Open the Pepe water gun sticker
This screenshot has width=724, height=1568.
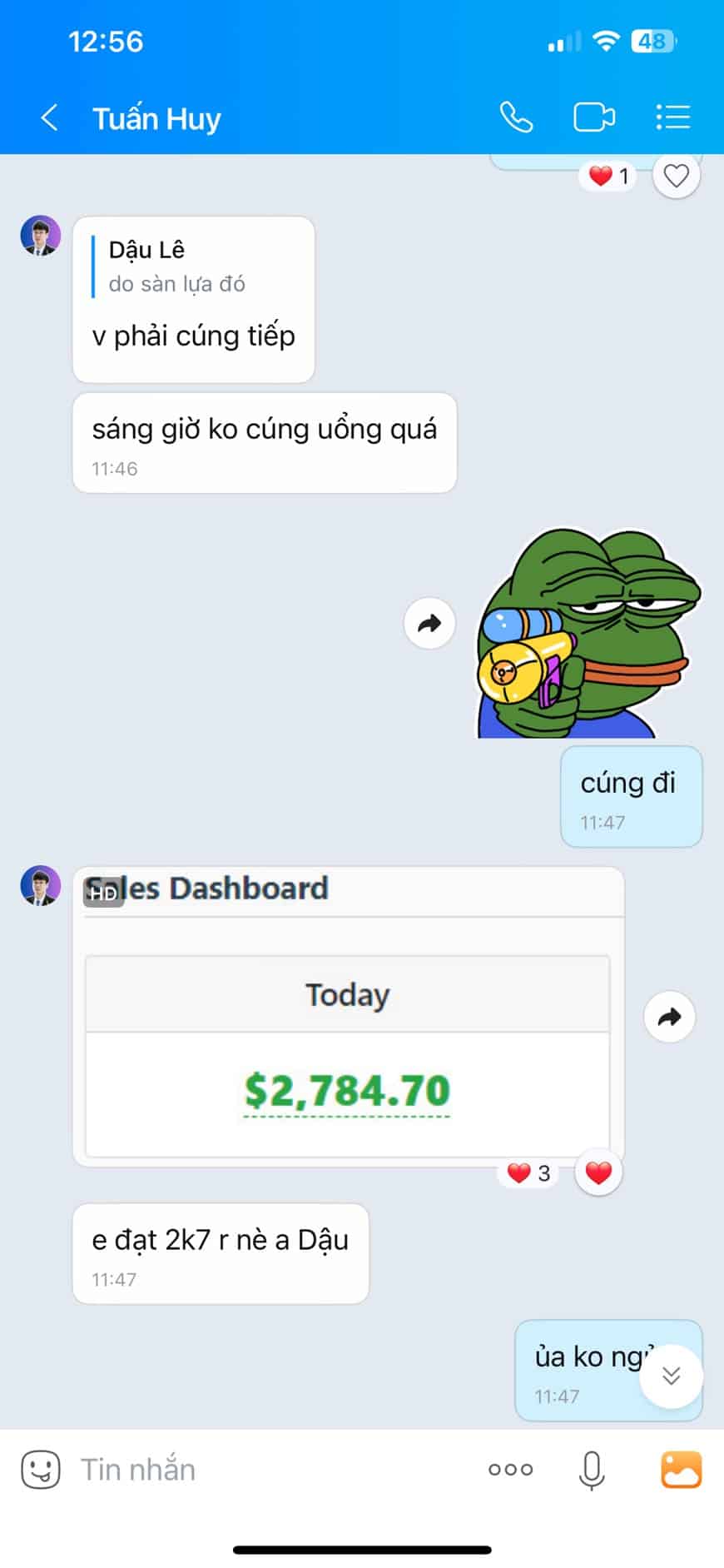coord(588,633)
